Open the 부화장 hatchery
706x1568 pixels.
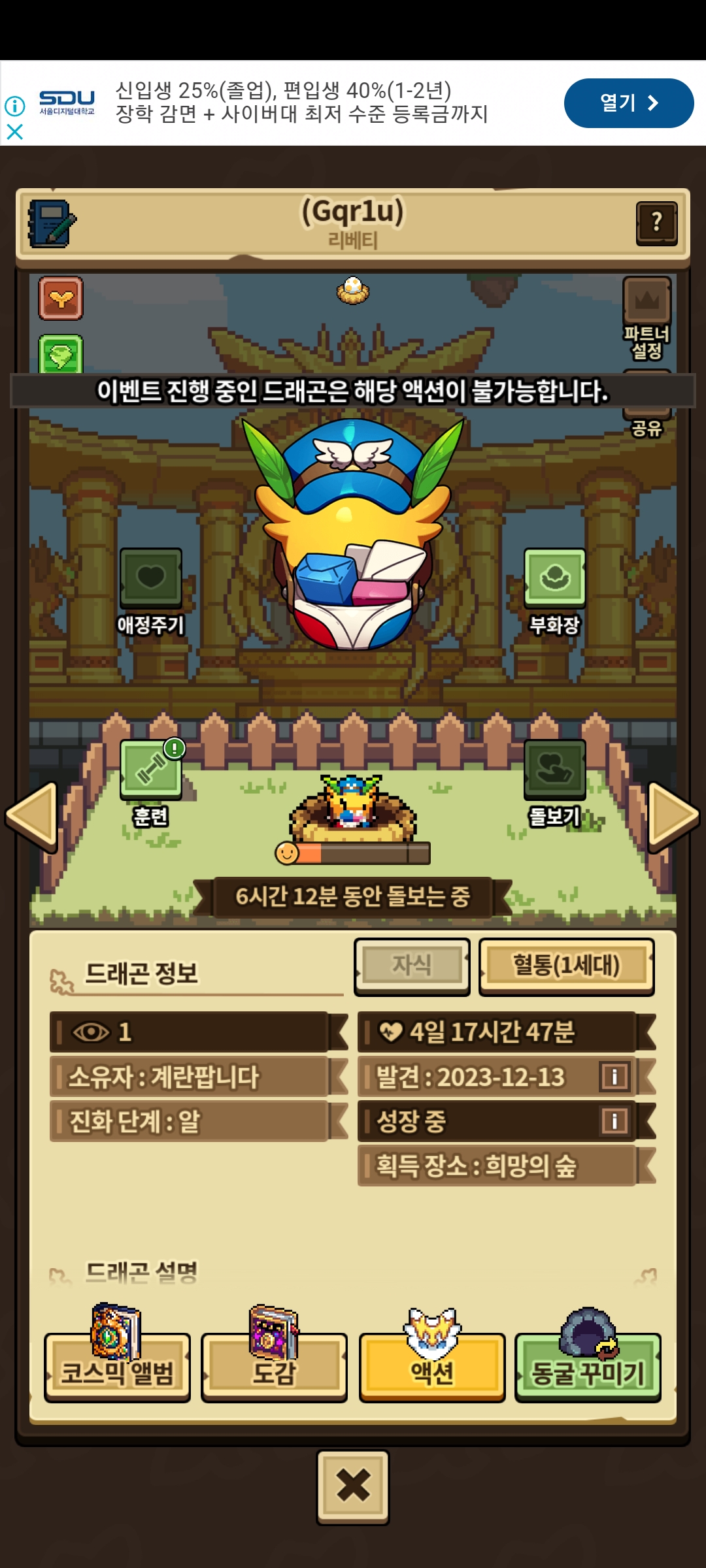point(554,579)
